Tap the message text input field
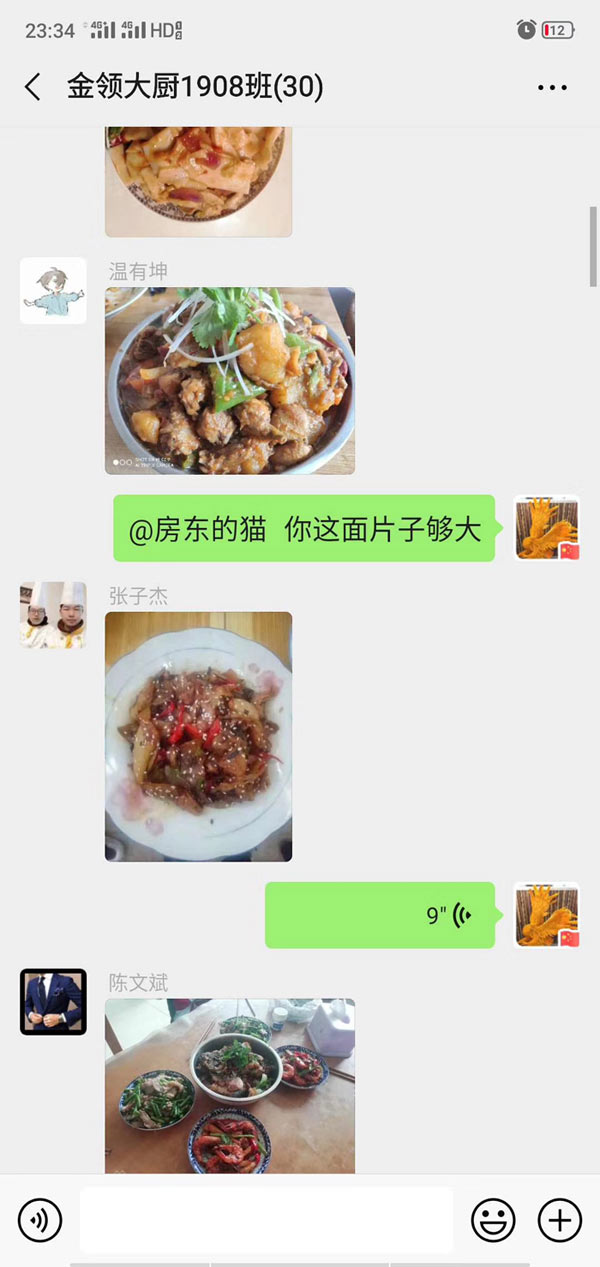This screenshot has height=1267, width=600. 266,1220
